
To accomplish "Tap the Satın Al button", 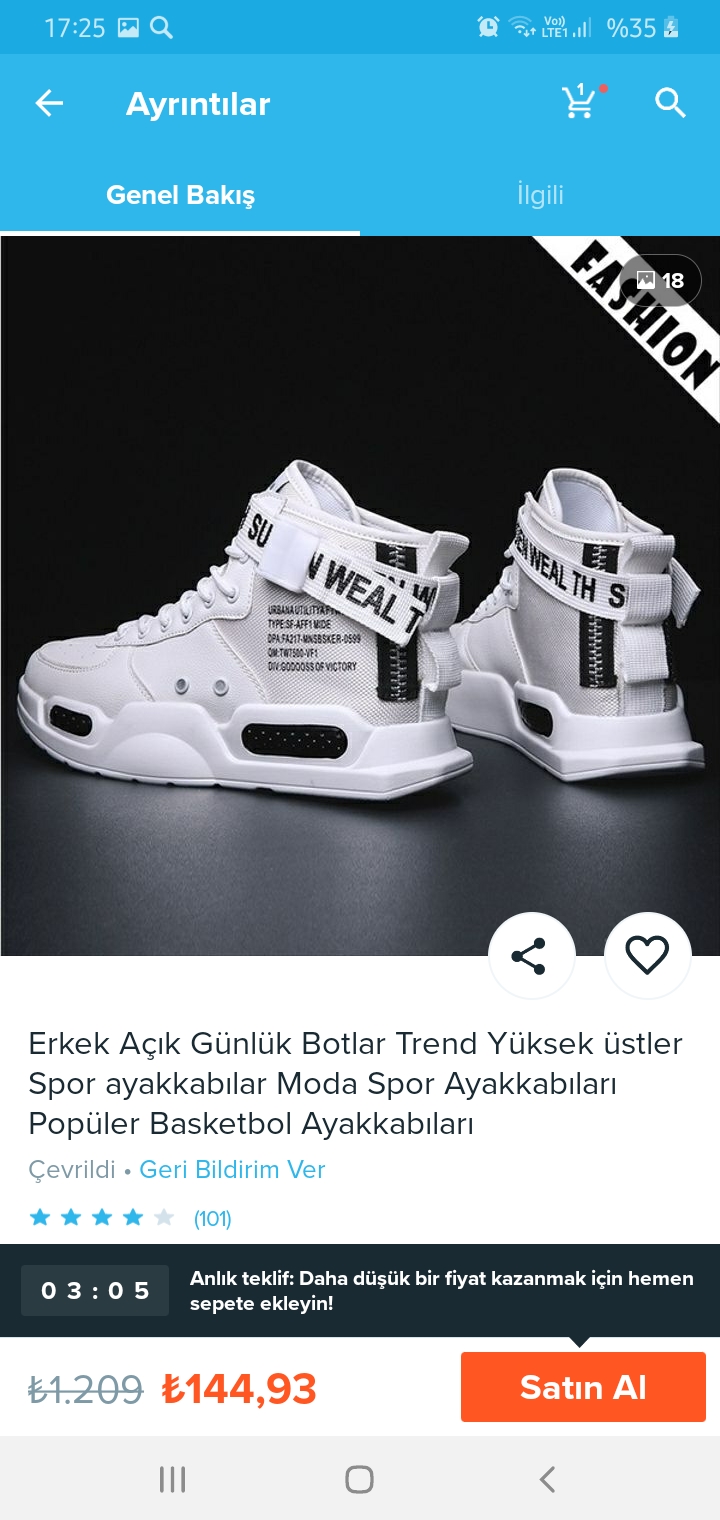I will pyautogui.click(x=583, y=1387).
